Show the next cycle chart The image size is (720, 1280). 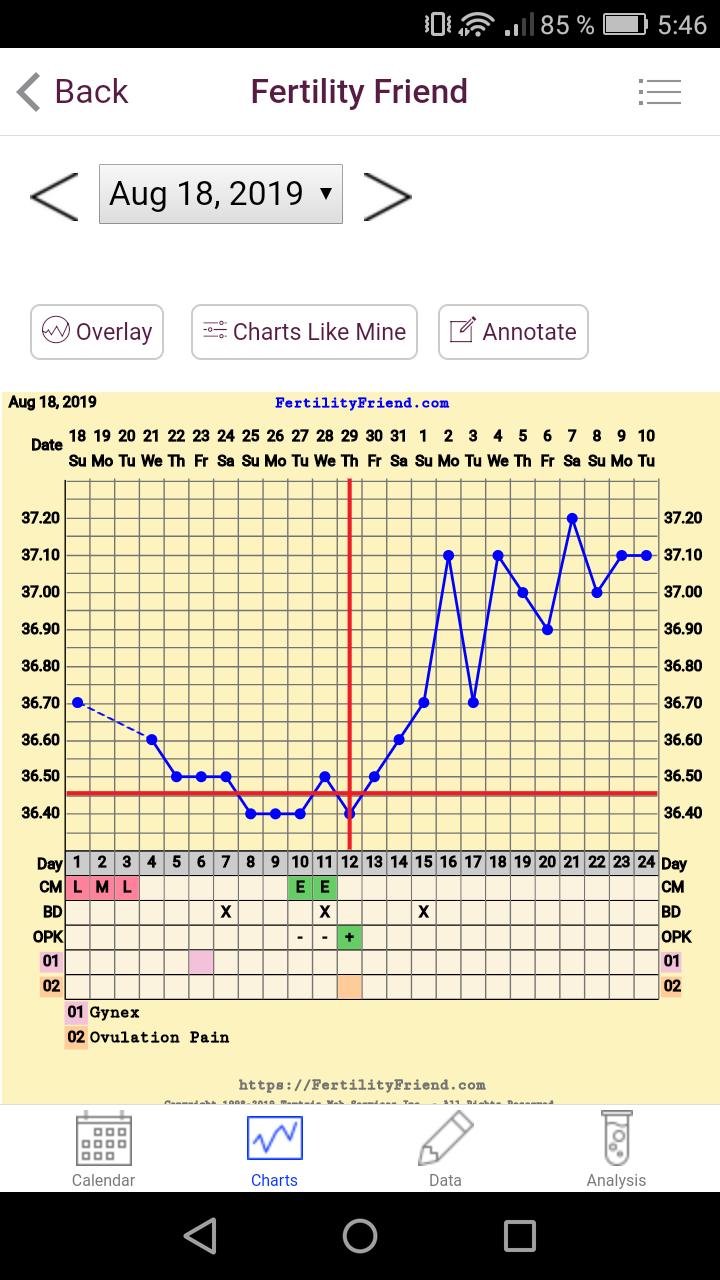pyautogui.click(x=387, y=195)
